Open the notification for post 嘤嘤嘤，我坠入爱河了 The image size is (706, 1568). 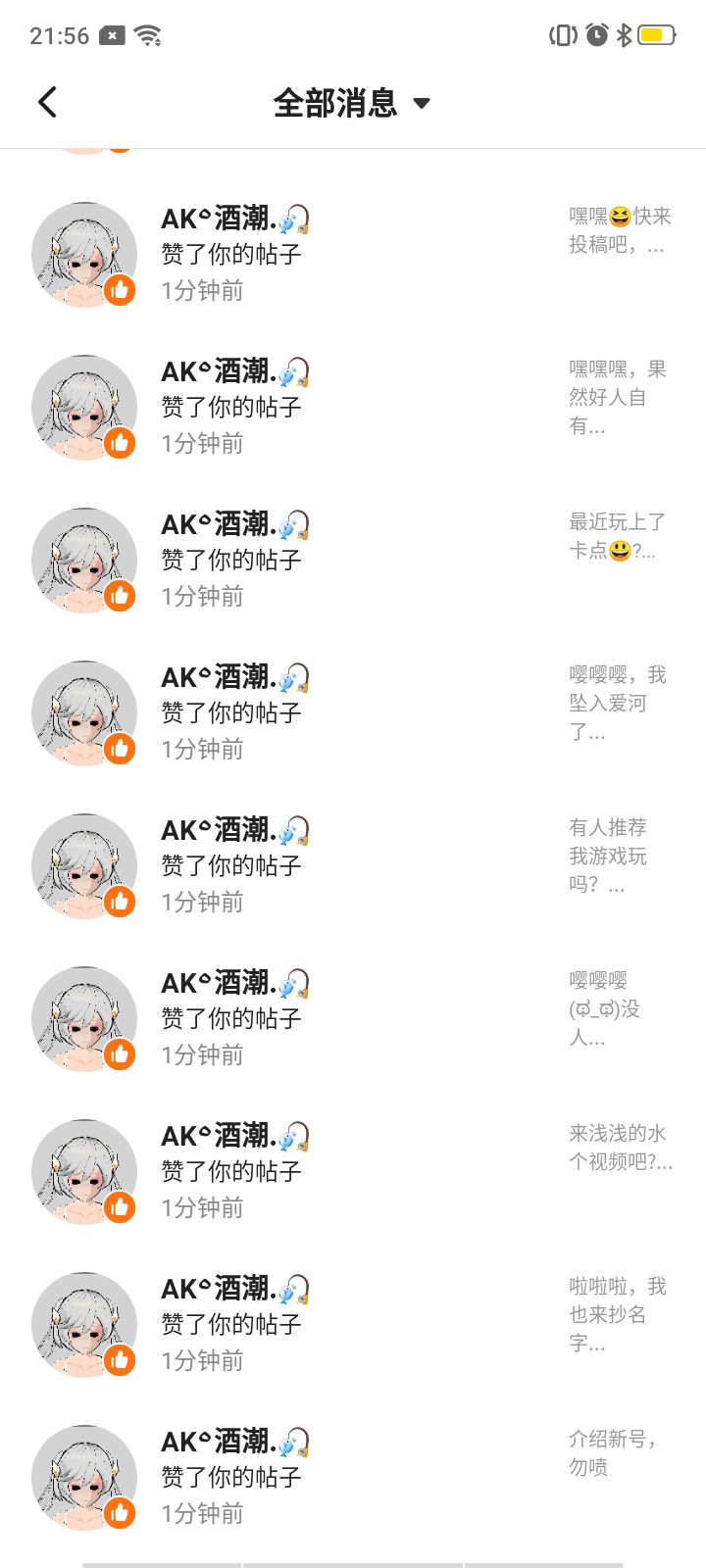[x=353, y=713]
